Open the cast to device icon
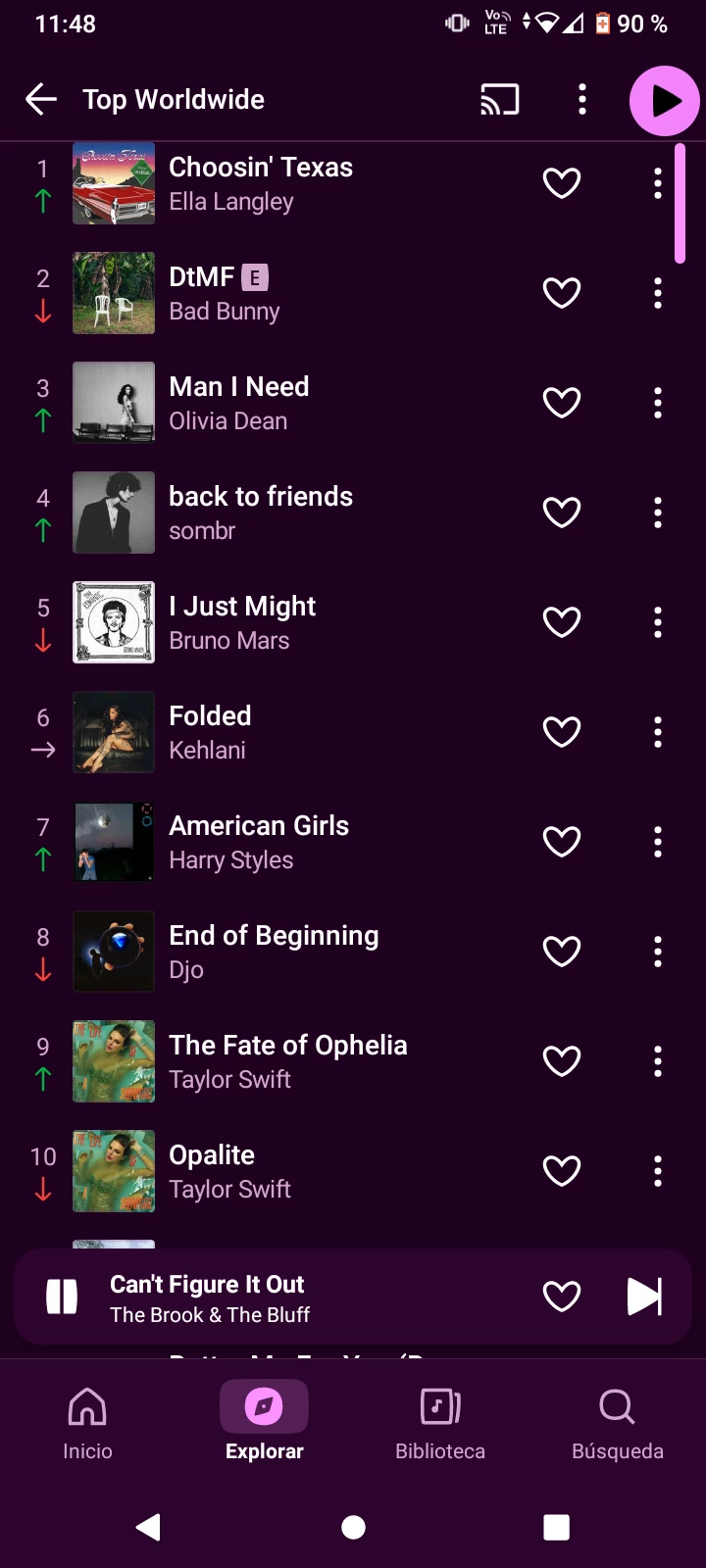Image resolution: width=706 pixels, height=1568 pixels. (x=499, y=99)
